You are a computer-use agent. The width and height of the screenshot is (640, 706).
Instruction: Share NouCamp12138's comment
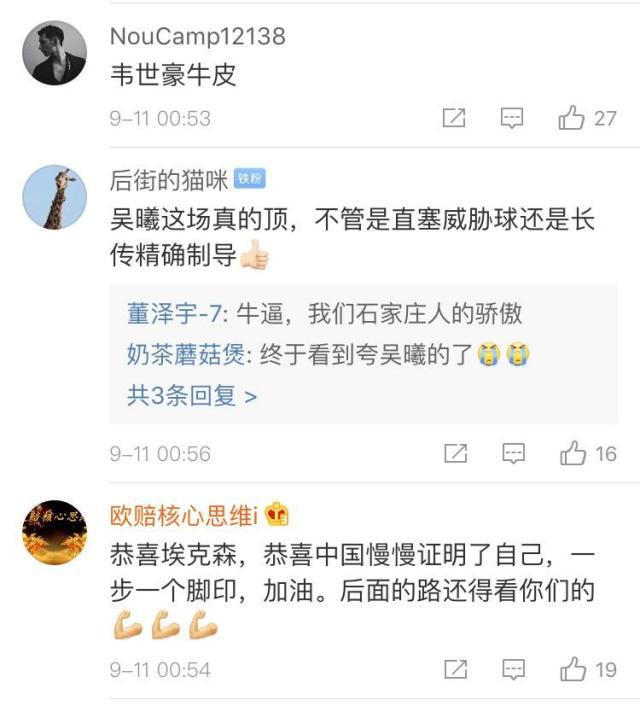[x=454, y=118]
